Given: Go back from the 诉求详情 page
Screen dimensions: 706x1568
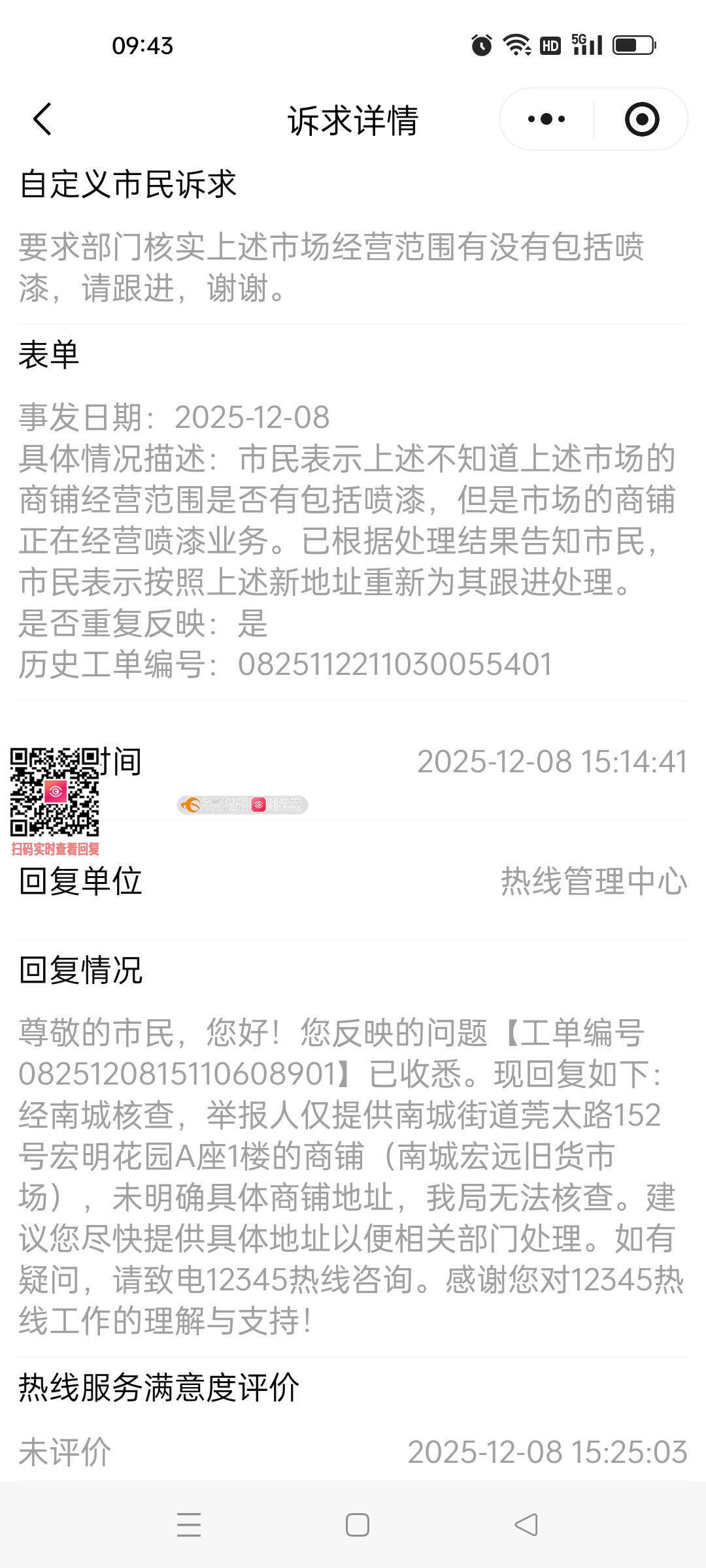Looking at the screenshot, I should 42,120.
